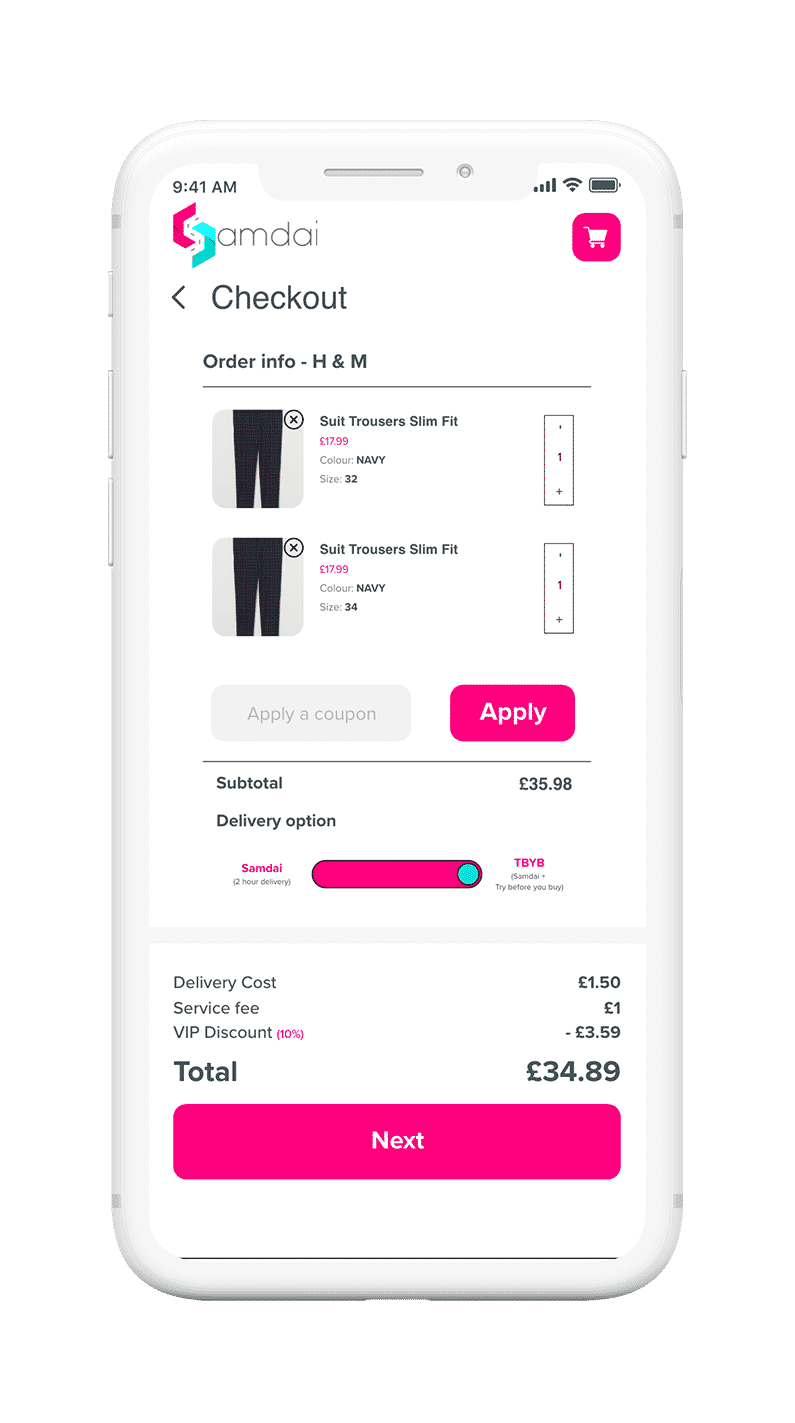
Task: Increase quantity of size 32 trousers
Action: pyautogui.click(x=559, y=492)
